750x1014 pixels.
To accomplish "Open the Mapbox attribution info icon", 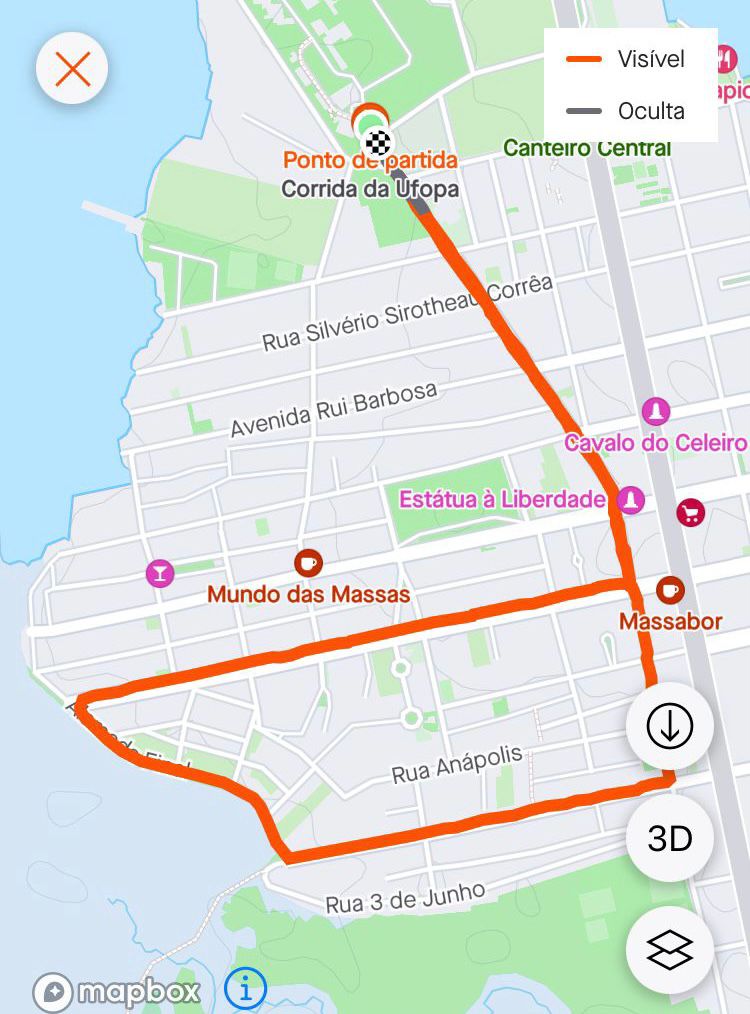I will pyautogui.click(x=245, y=989).
